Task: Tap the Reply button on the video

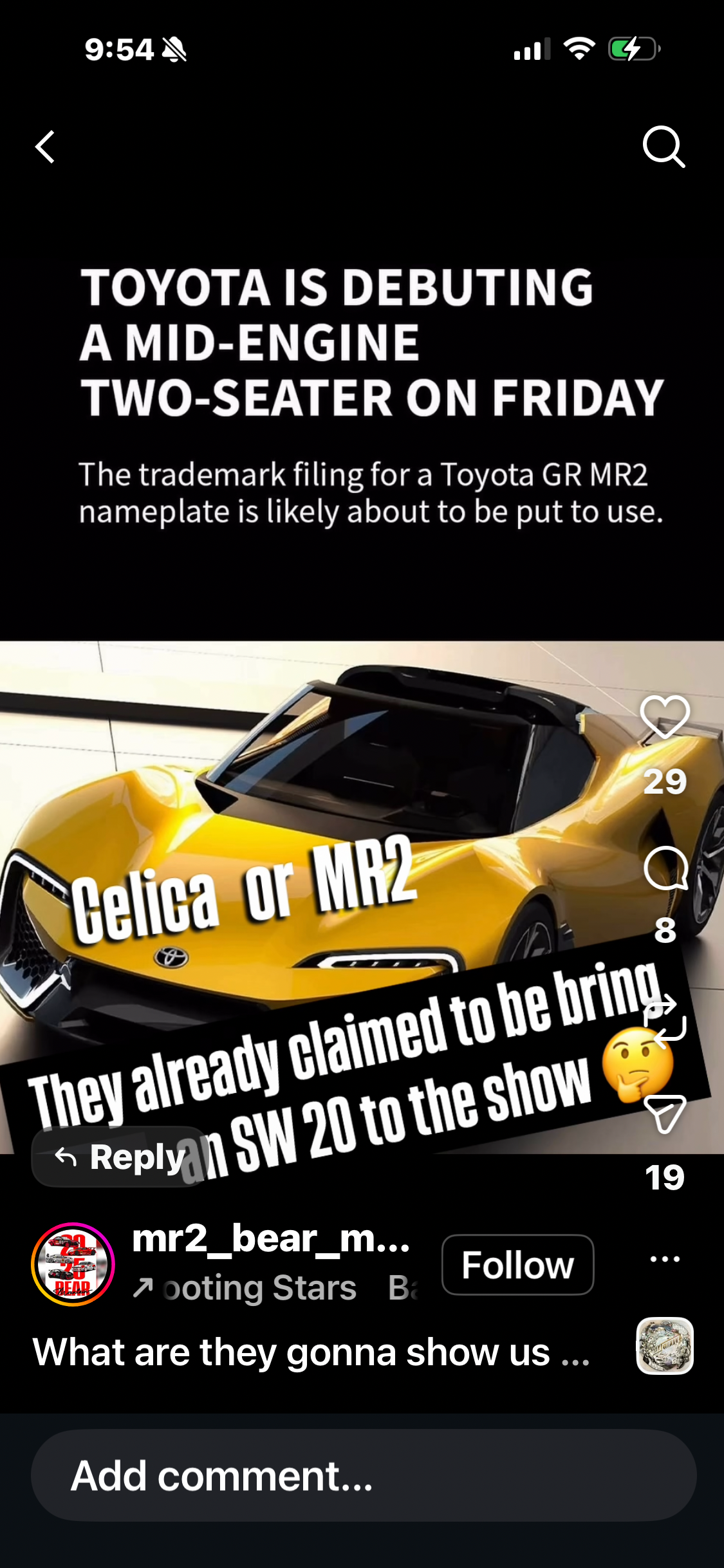Action: point(120,1157)
